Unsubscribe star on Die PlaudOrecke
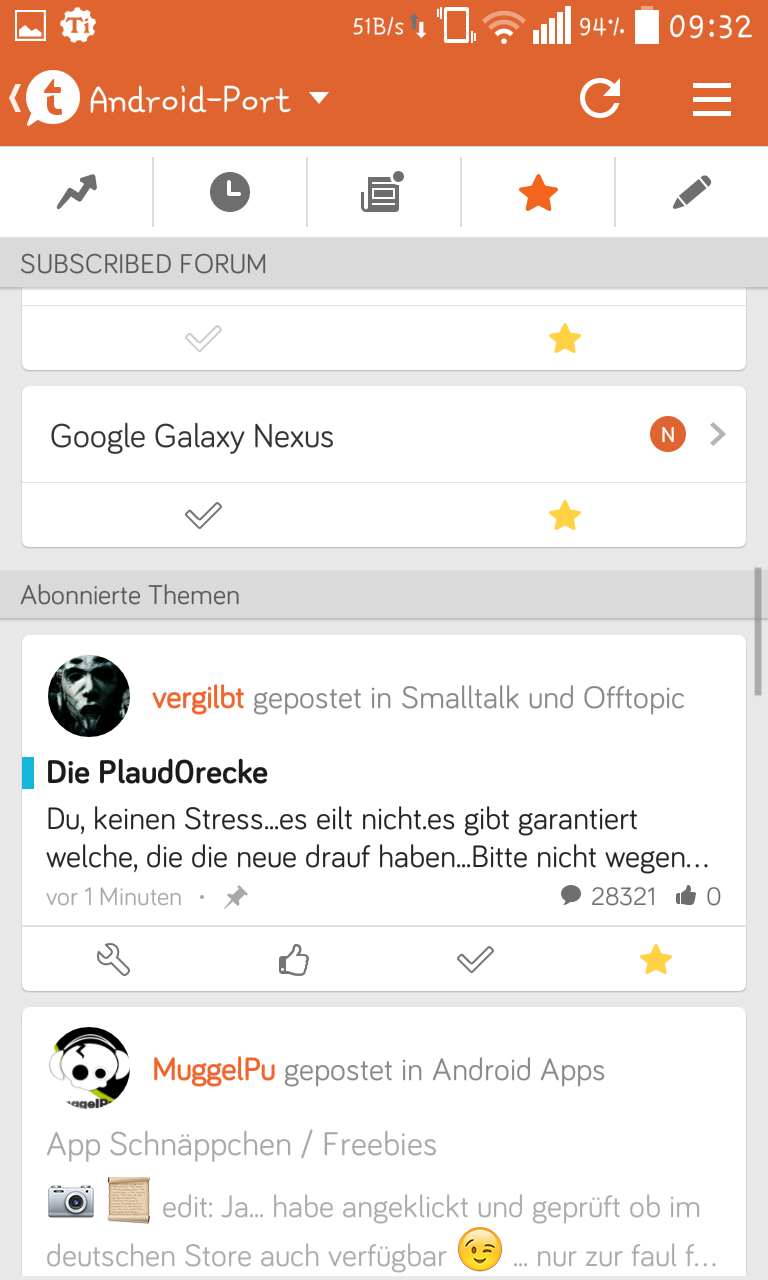Screen dimensions: 768x1280 (656, 961)
